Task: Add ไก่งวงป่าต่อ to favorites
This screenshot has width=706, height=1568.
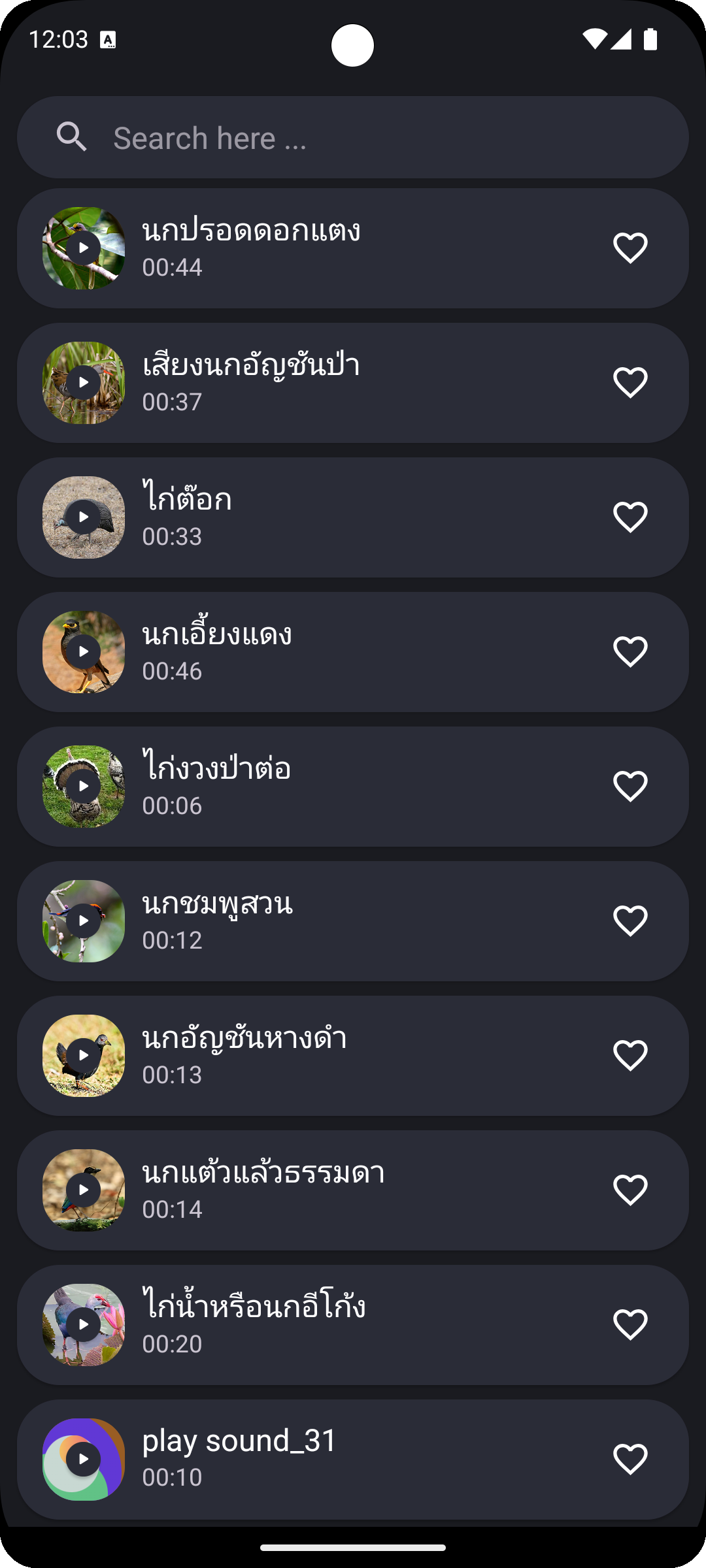Action: coord(630,786)
